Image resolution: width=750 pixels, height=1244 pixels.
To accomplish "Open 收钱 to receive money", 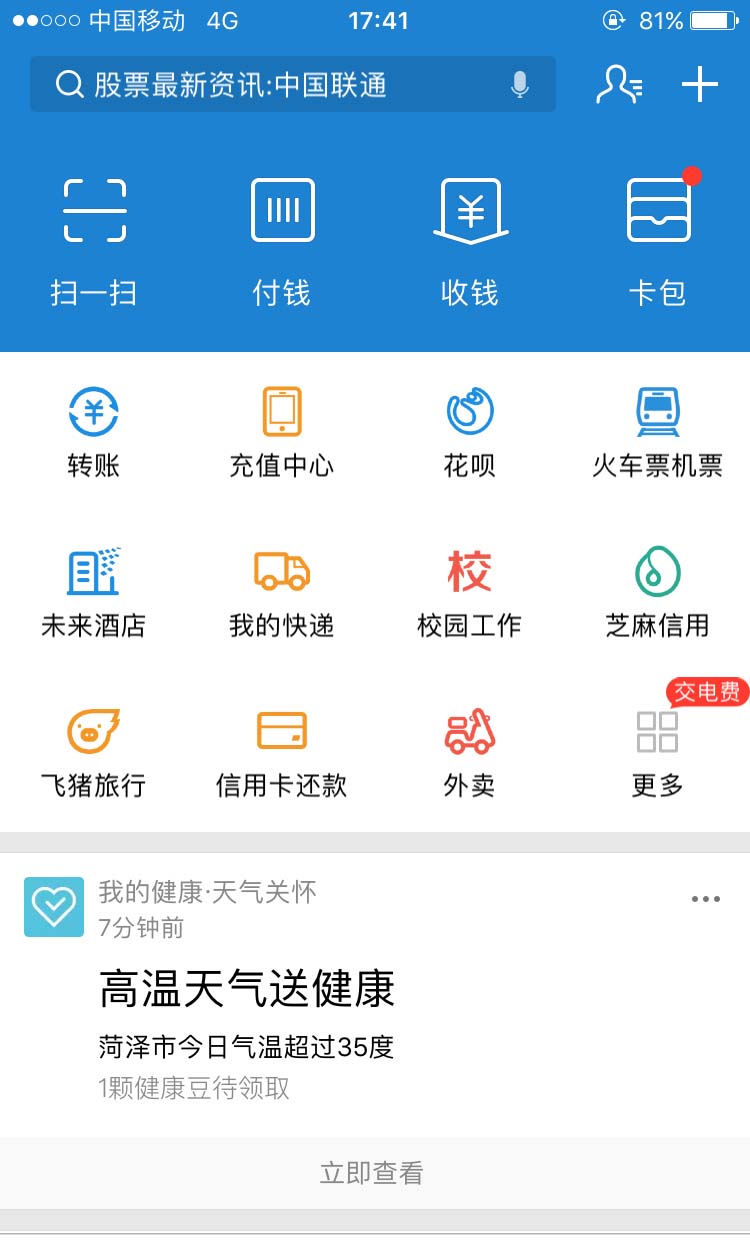I will pyautogui.click(x=470, y=238).
